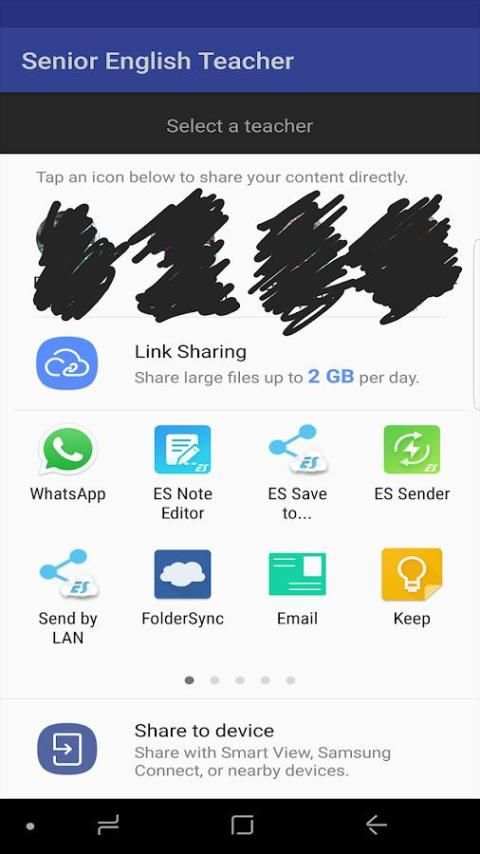Save to Keep notes
Viewport: 480px width, 854px height.
412,588
